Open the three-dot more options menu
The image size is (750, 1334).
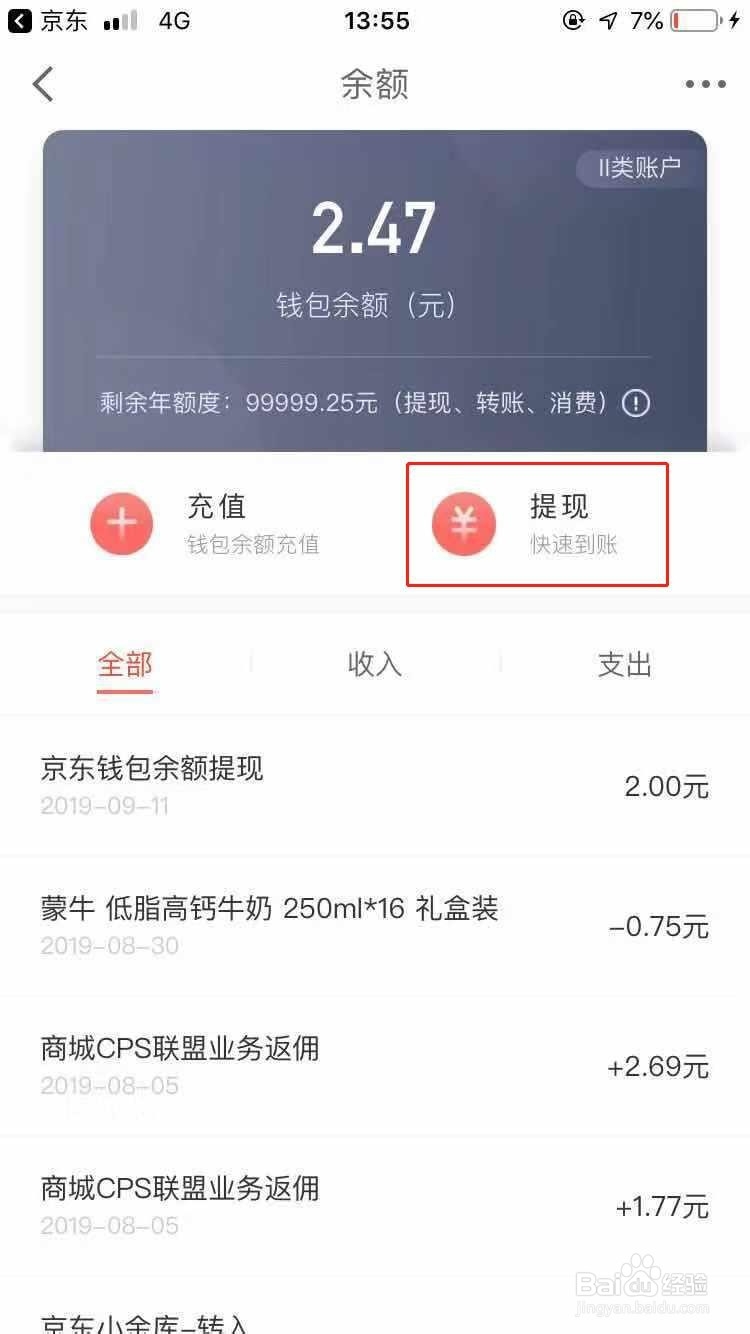click(x=706, y=84)
